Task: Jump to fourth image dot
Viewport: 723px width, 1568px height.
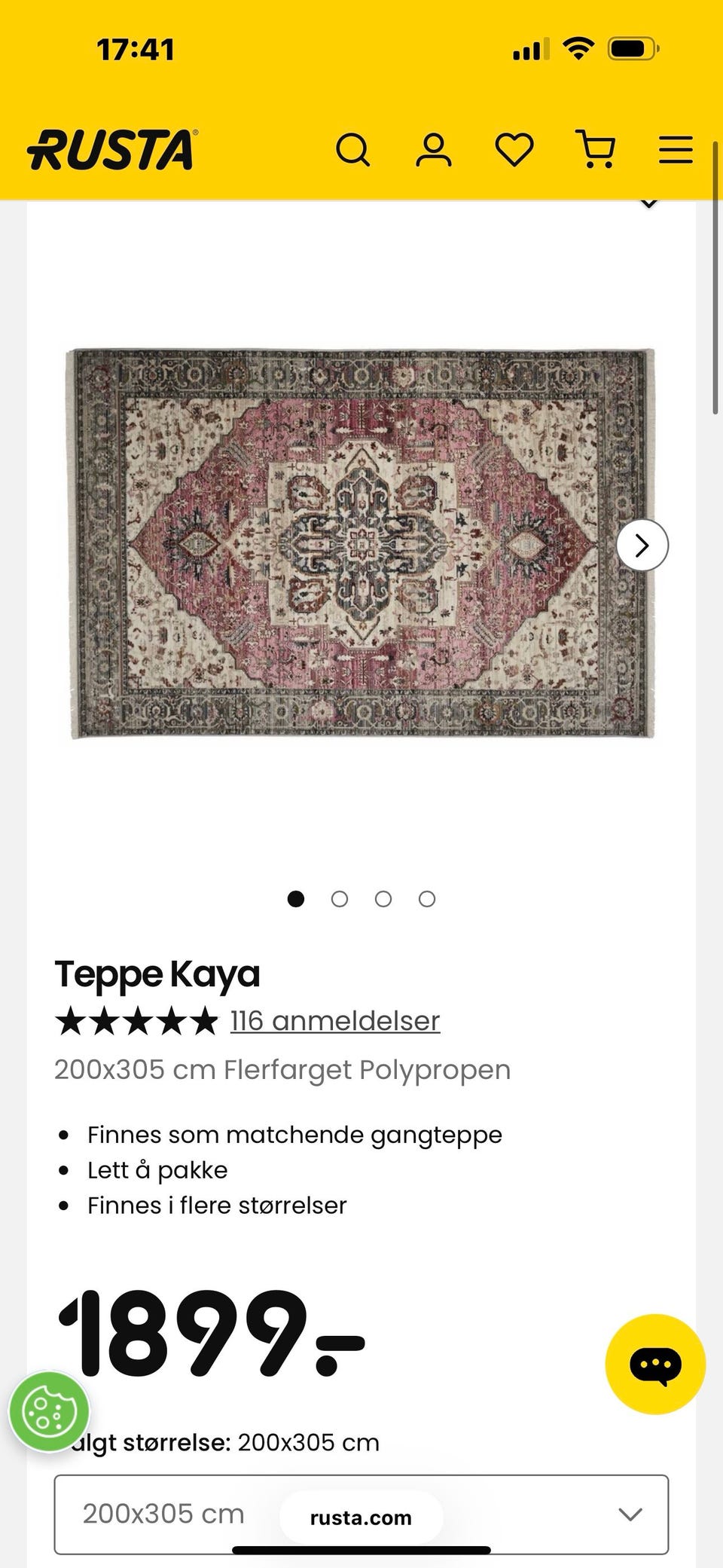Action: [427, 899]
